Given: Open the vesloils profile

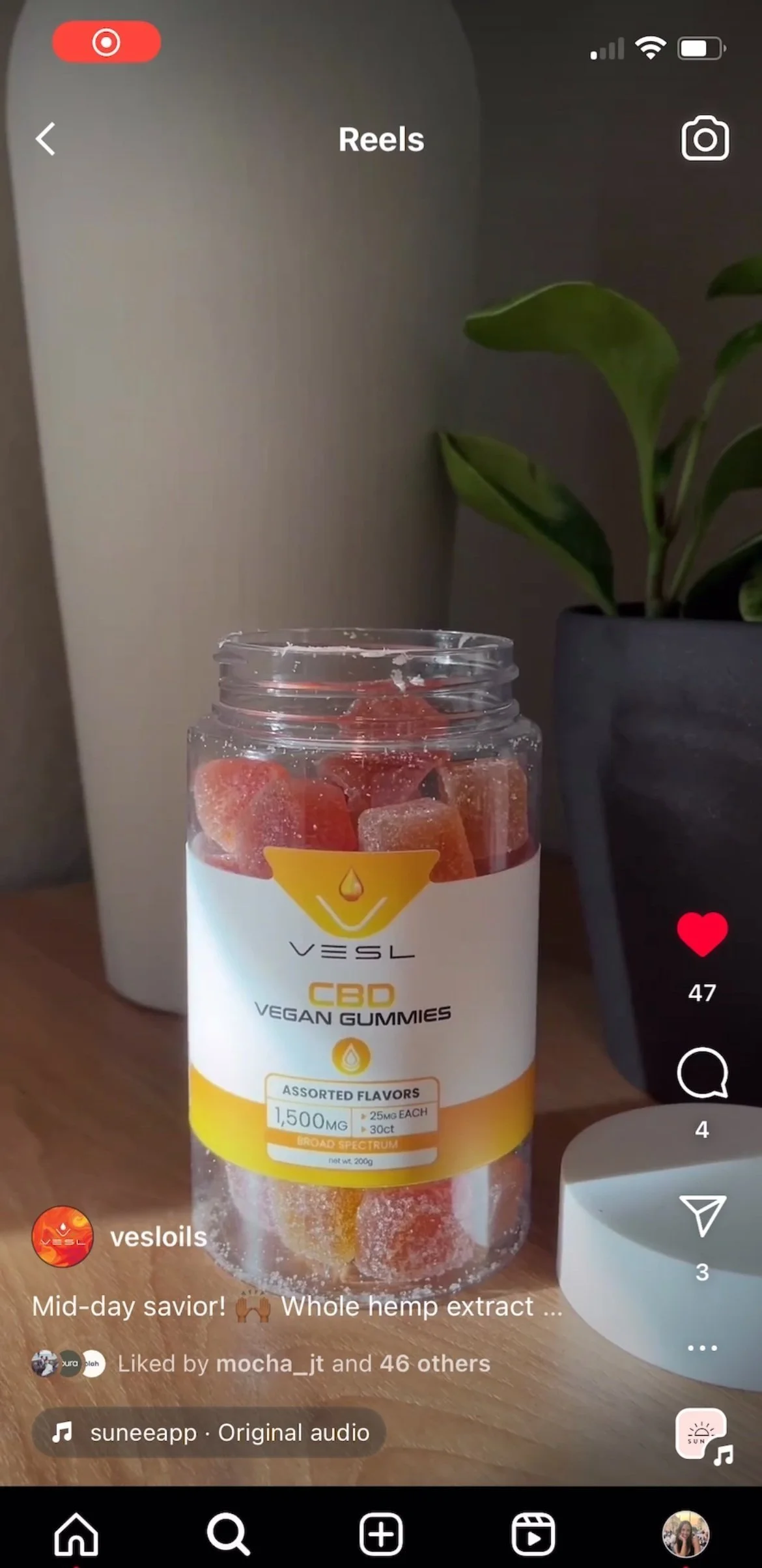Looking at the screenshot, I should [x=158, y=1237].
